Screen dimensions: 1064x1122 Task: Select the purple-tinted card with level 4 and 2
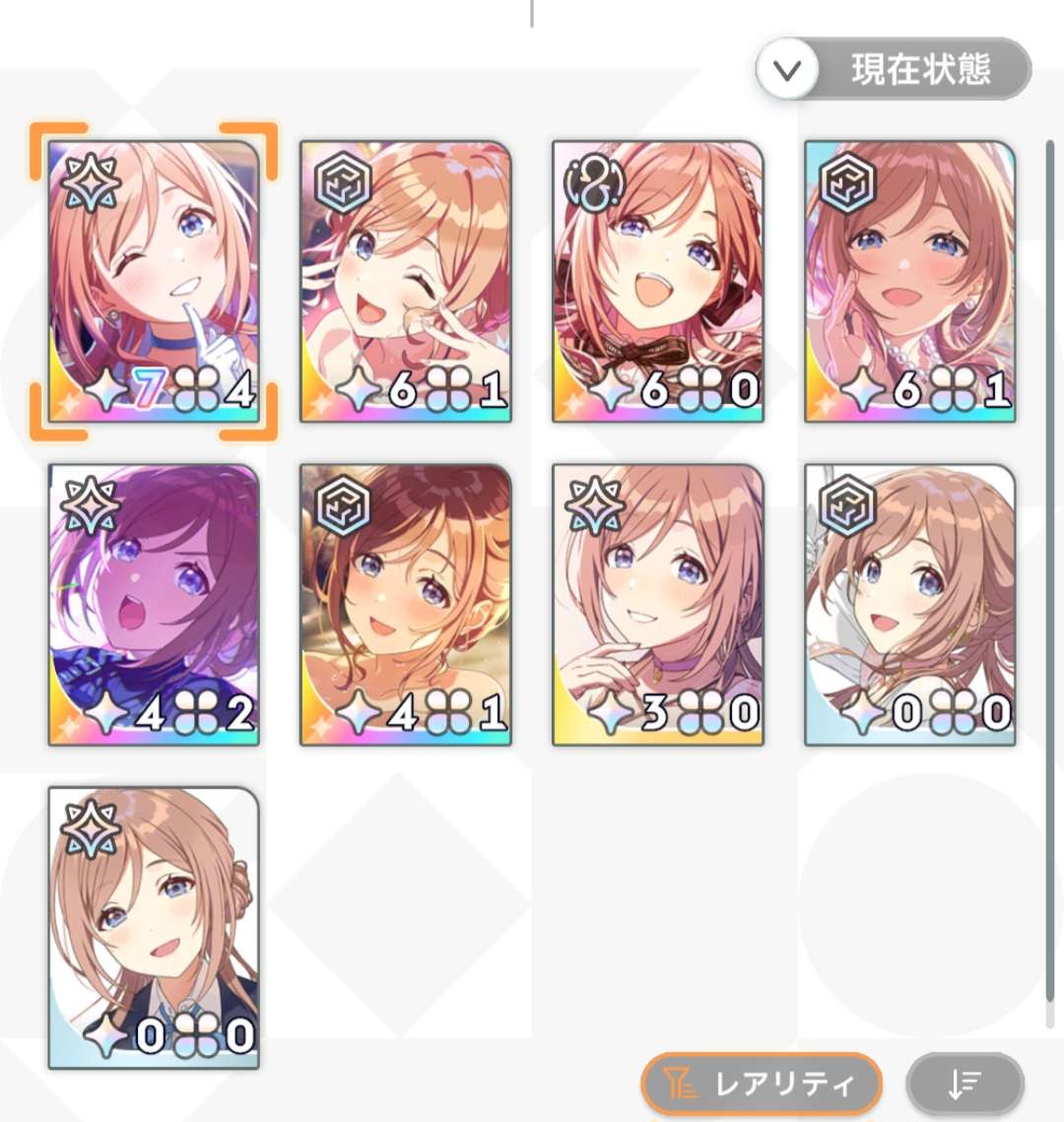154,604
